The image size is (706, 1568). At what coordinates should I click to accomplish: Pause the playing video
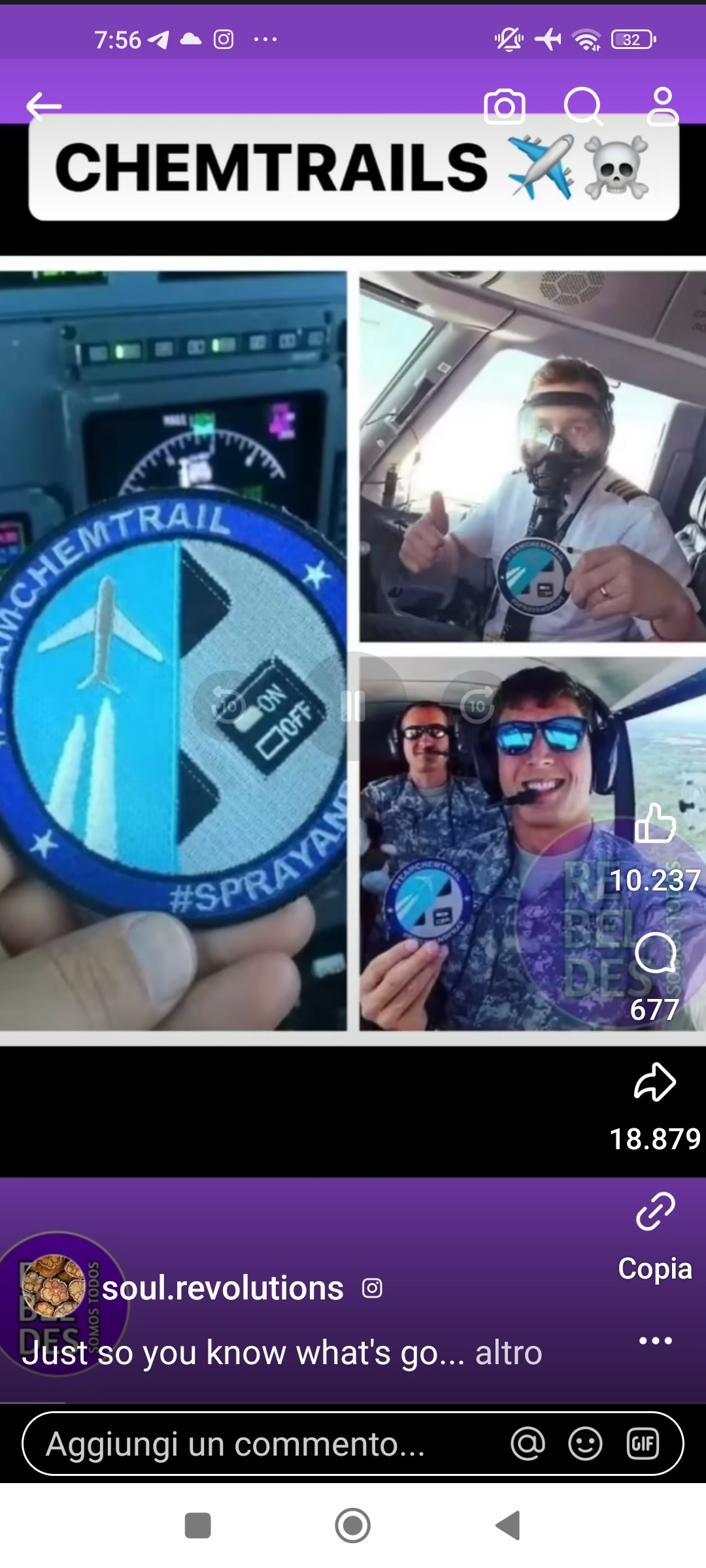coord(353,706)
